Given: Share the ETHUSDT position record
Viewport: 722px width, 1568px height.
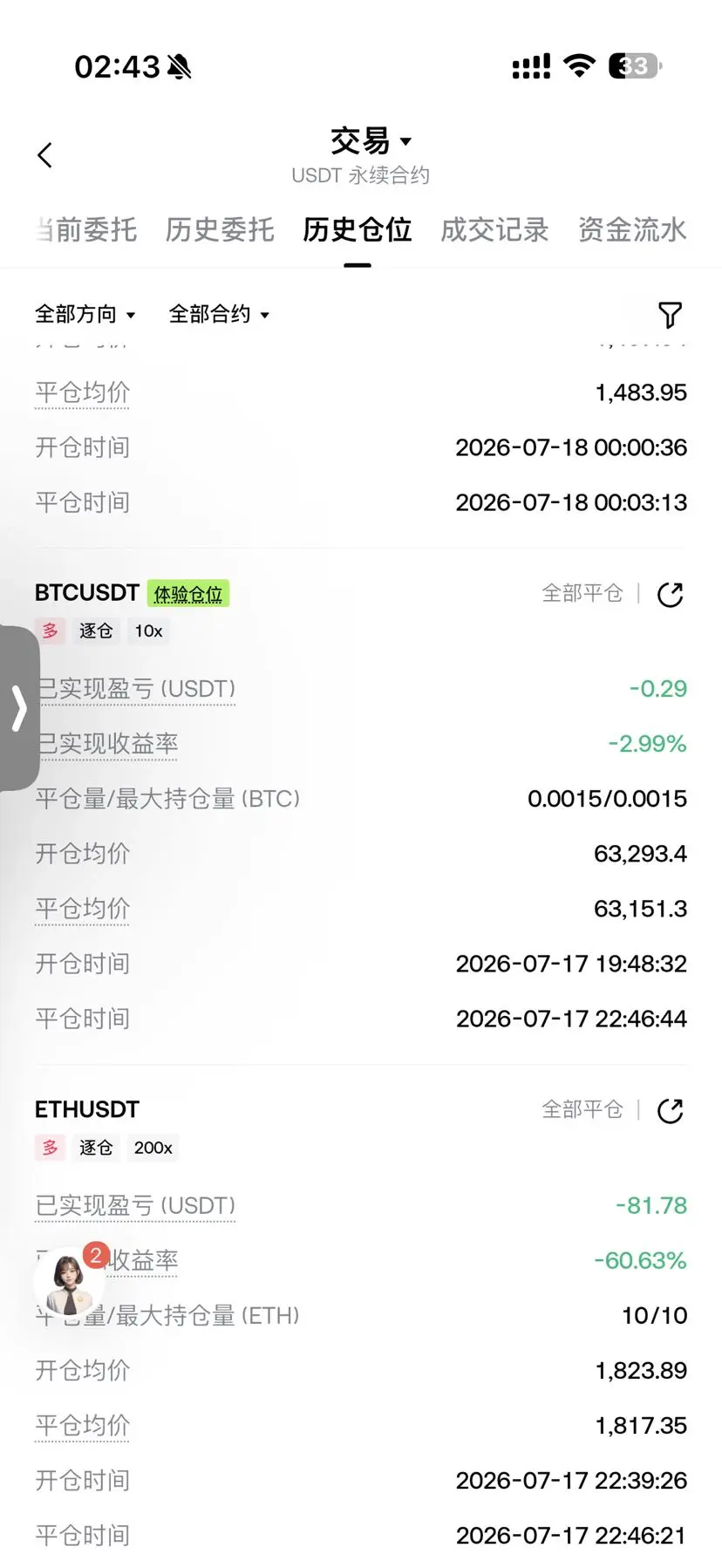Looking at the screenshot, I should pyautogui.click(x=670, y=1111).
